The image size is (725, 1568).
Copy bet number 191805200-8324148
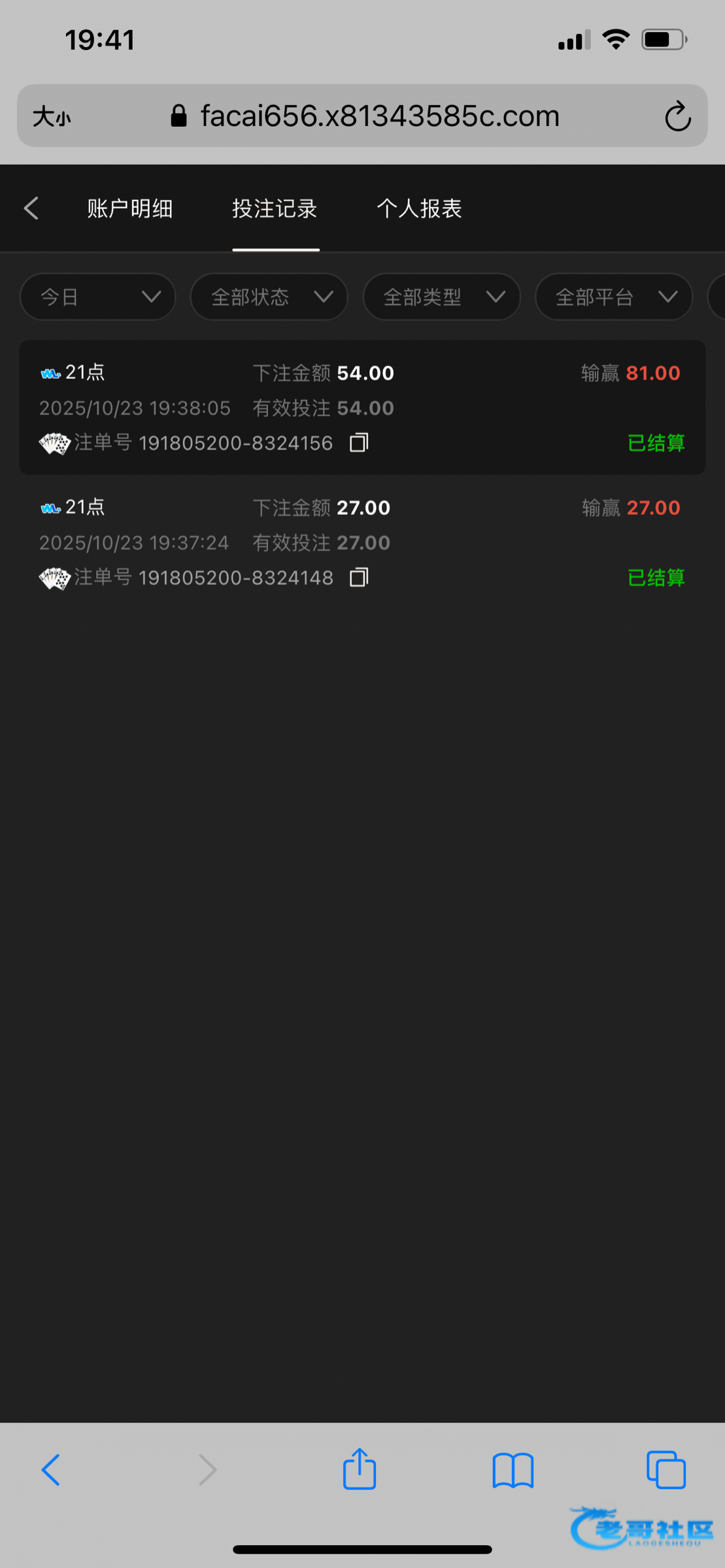tap(359, 578)
